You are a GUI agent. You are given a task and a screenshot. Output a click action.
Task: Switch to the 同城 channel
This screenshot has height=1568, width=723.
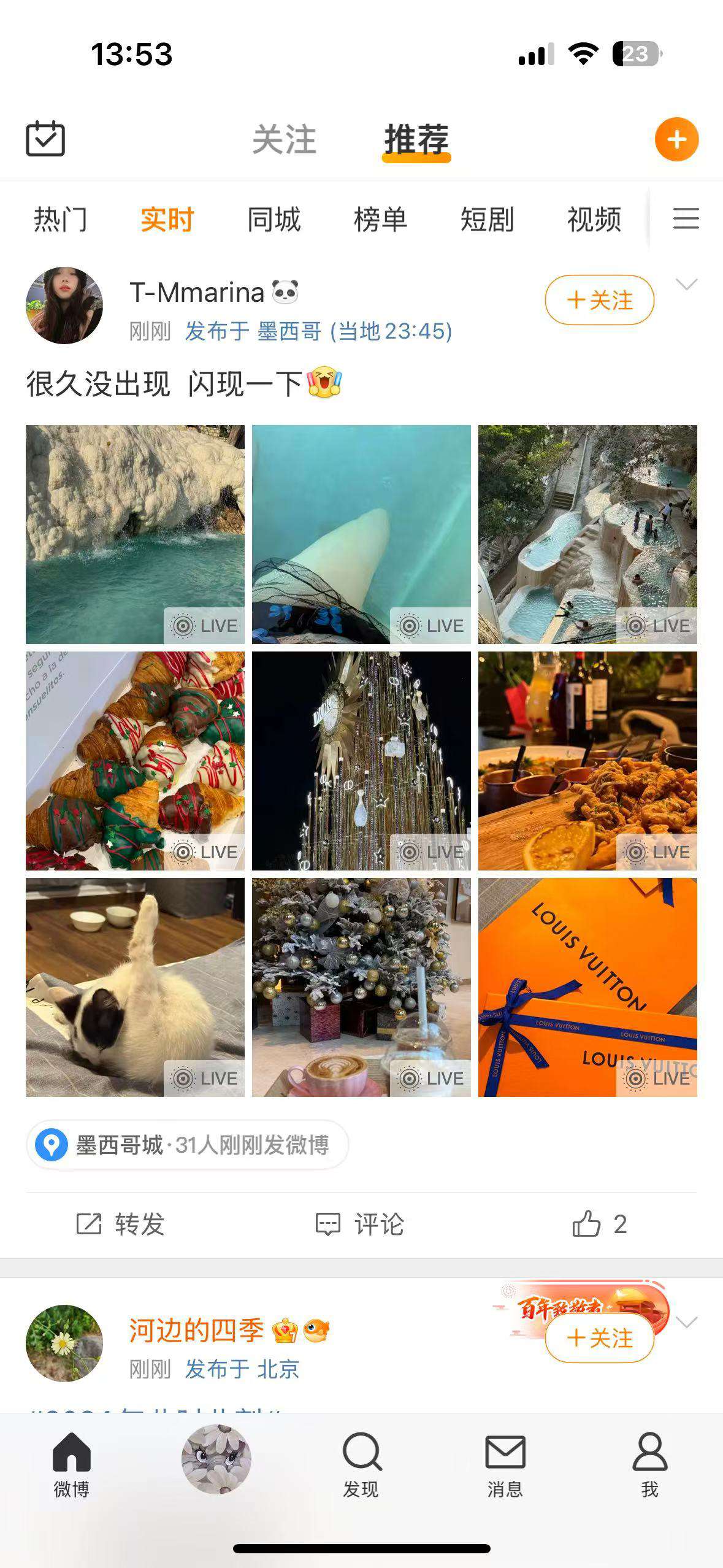point(274,220)
